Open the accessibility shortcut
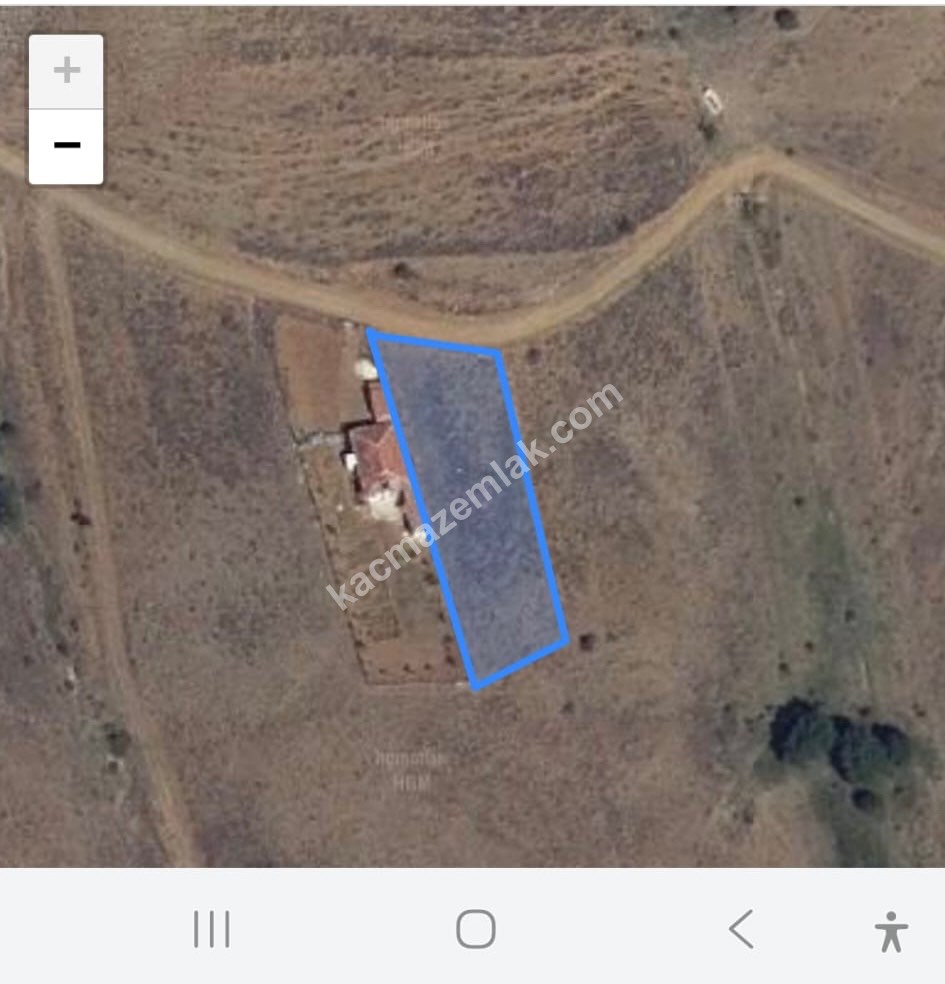 [x=890, y=931]
